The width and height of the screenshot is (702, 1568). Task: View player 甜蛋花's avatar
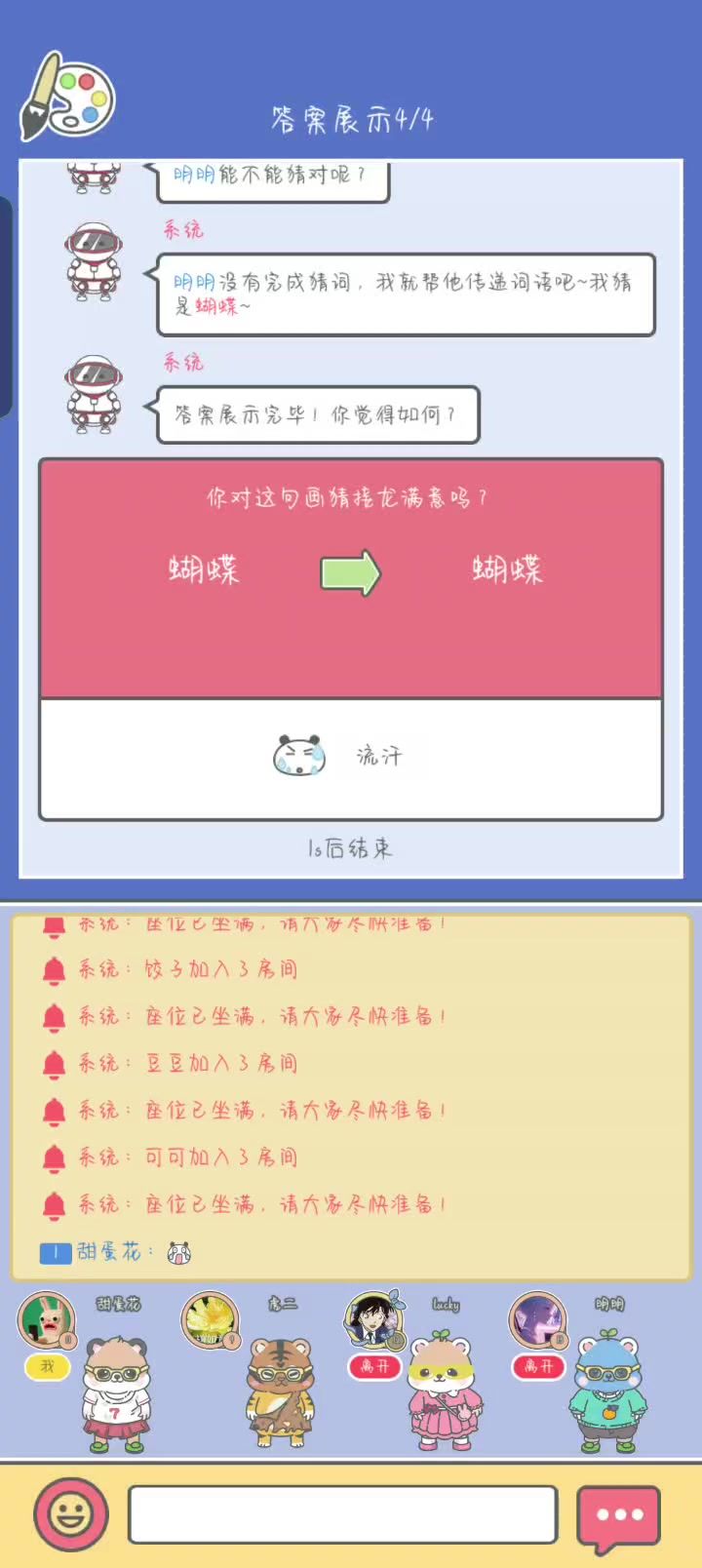coord(46,1319)
